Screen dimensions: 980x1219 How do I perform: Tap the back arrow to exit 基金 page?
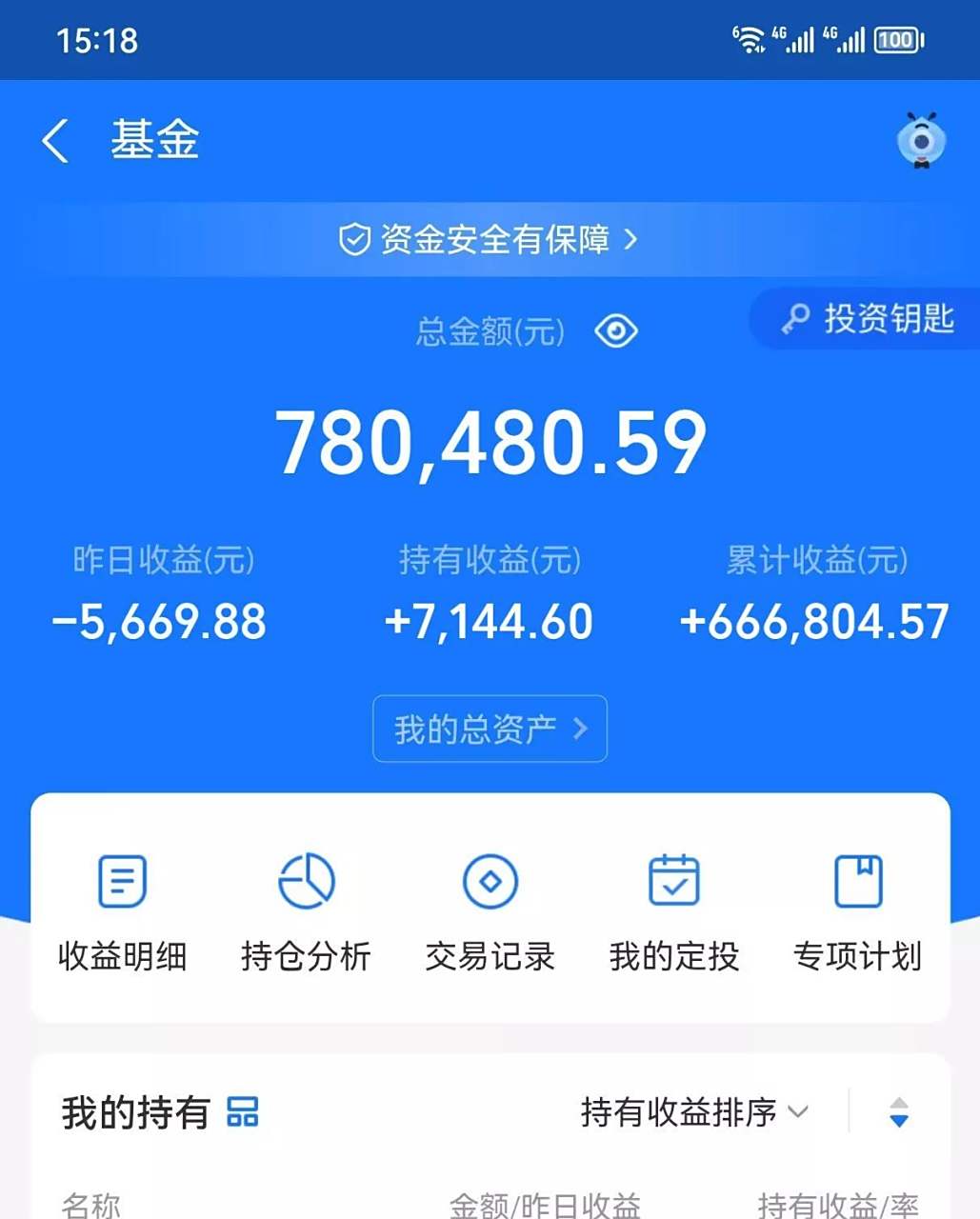[x=54, y=138]
